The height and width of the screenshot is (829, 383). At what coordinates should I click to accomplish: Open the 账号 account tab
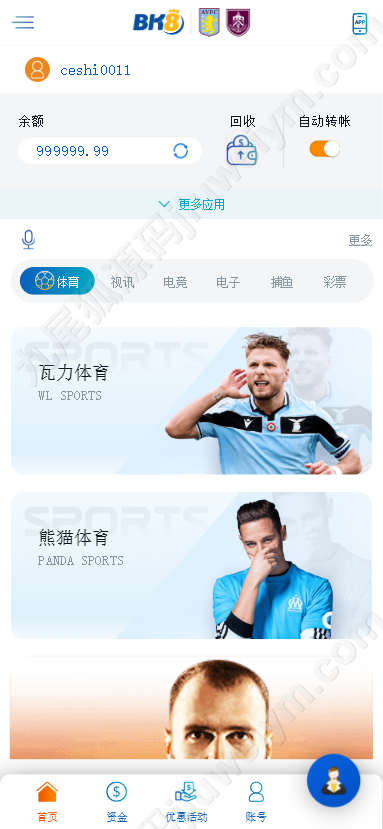[256, 802]
